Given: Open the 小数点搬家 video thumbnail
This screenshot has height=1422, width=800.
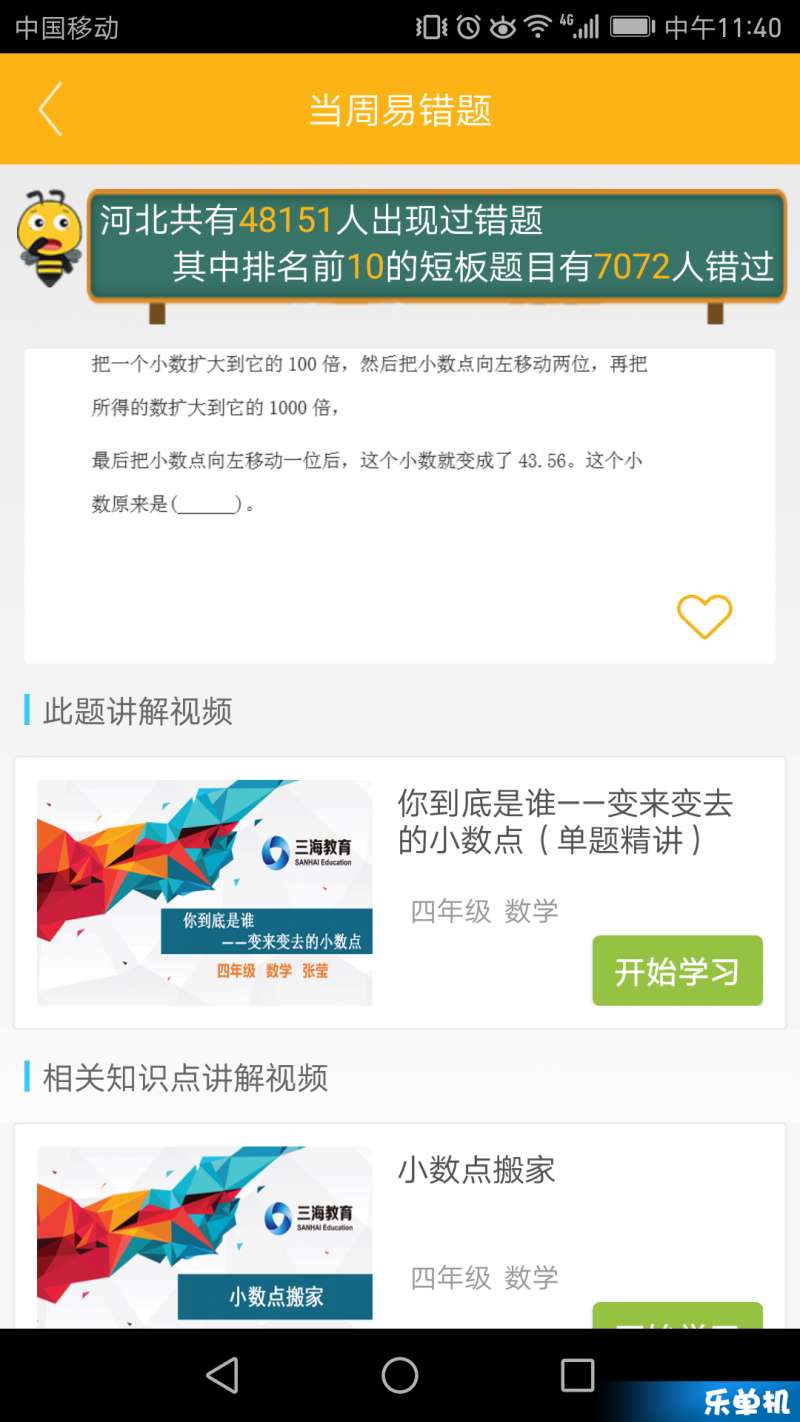Looking at the screenshot, I should pos(205,1235).
